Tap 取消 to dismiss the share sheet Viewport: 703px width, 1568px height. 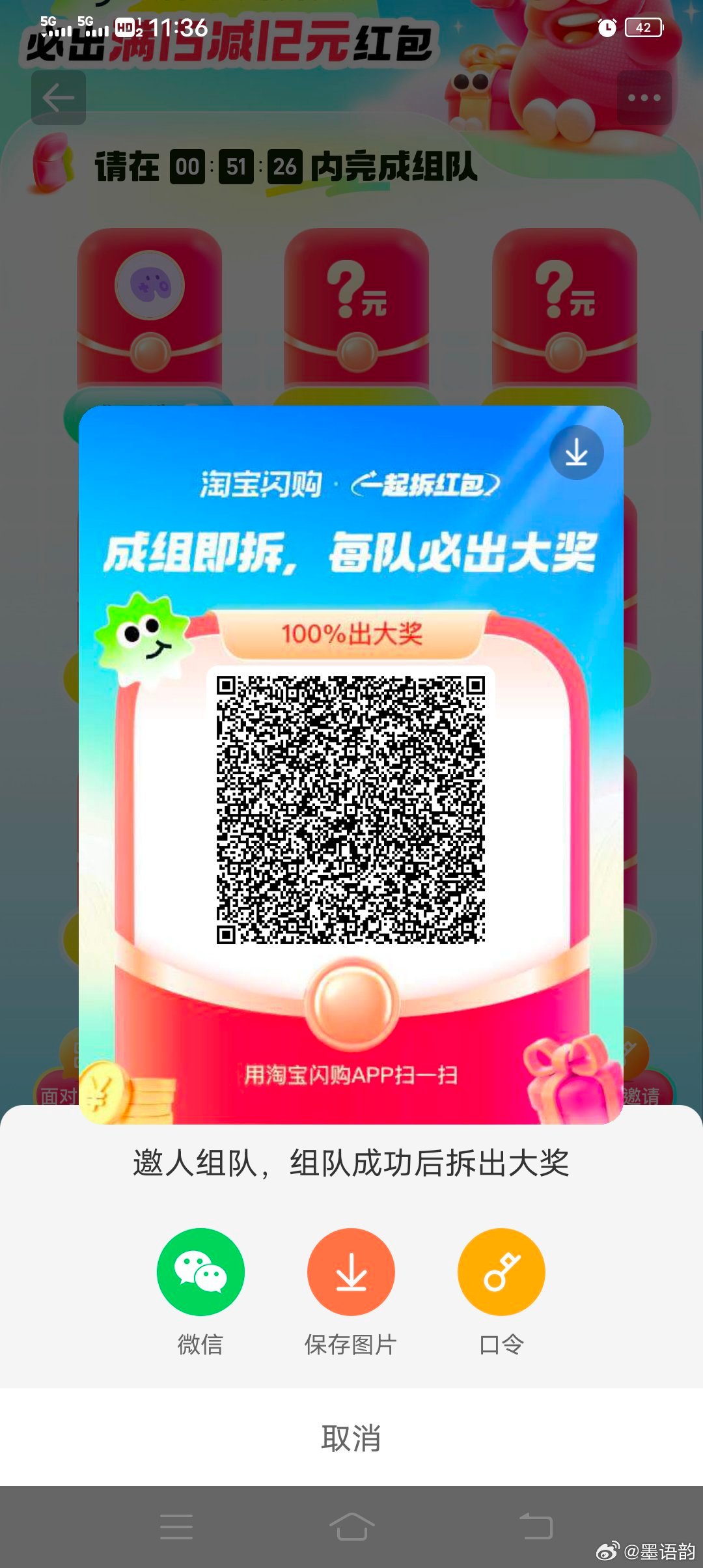pyautogui.click(x=351, y=1438)
